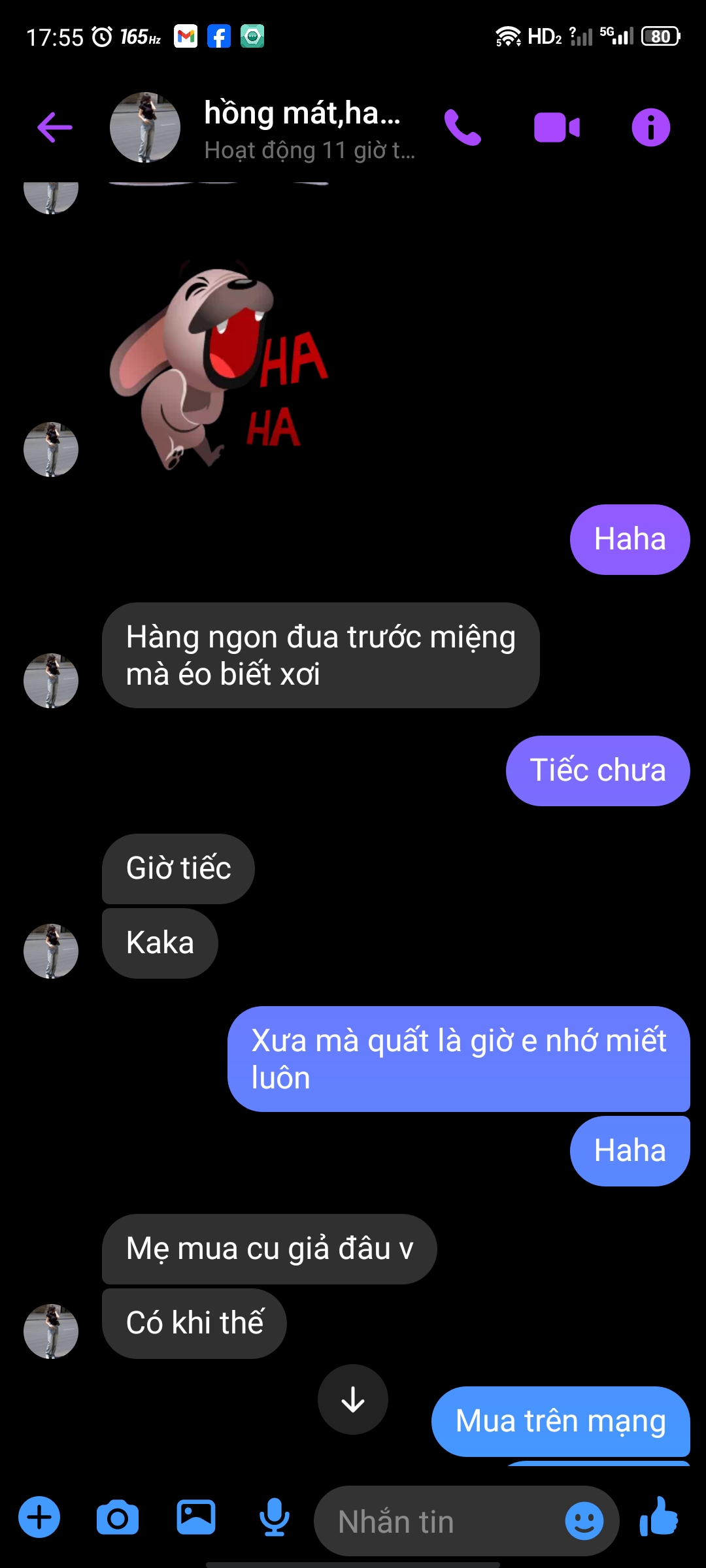Focus the Nhắn tin message field
This screenshot has height=1568, width=706.
pos(438,1522)
